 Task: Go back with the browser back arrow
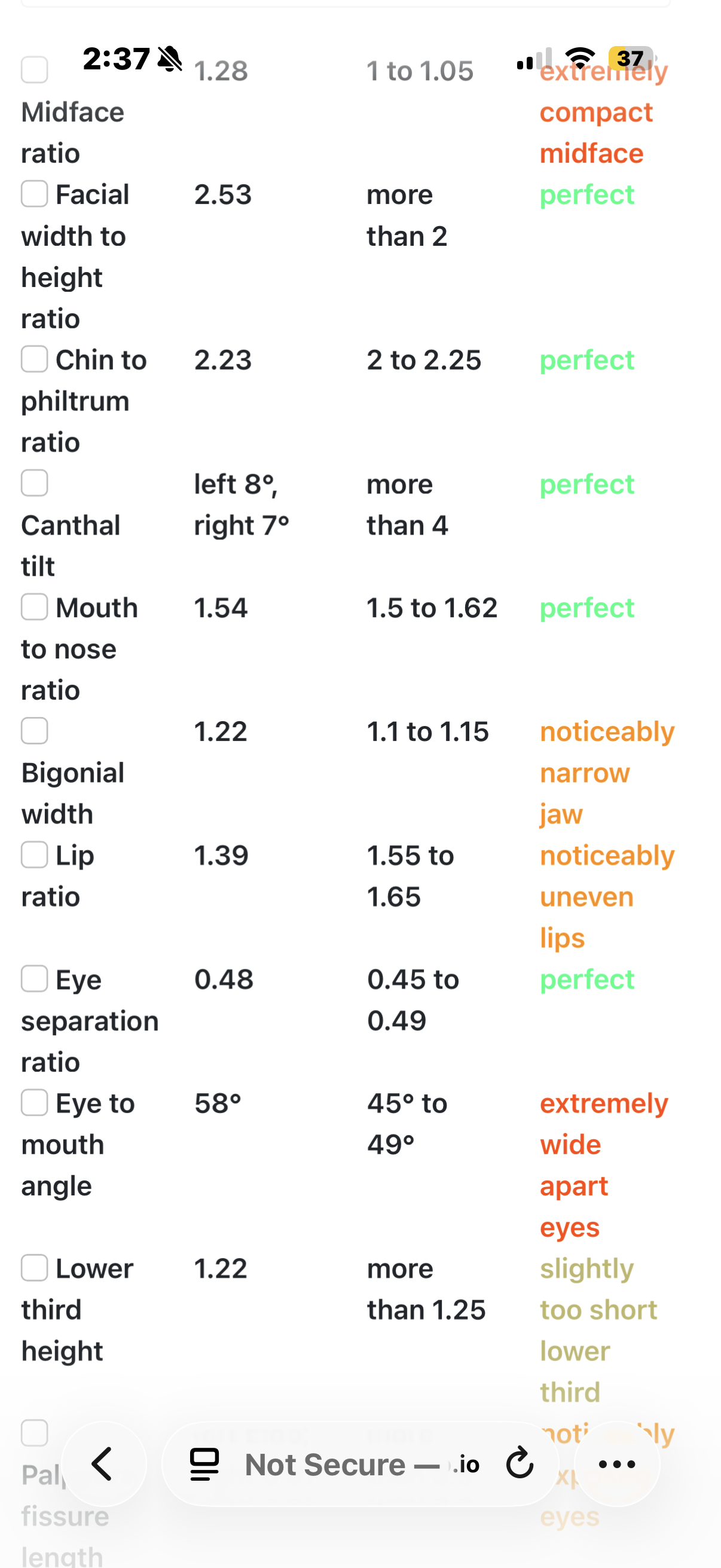click(103, 1464)
